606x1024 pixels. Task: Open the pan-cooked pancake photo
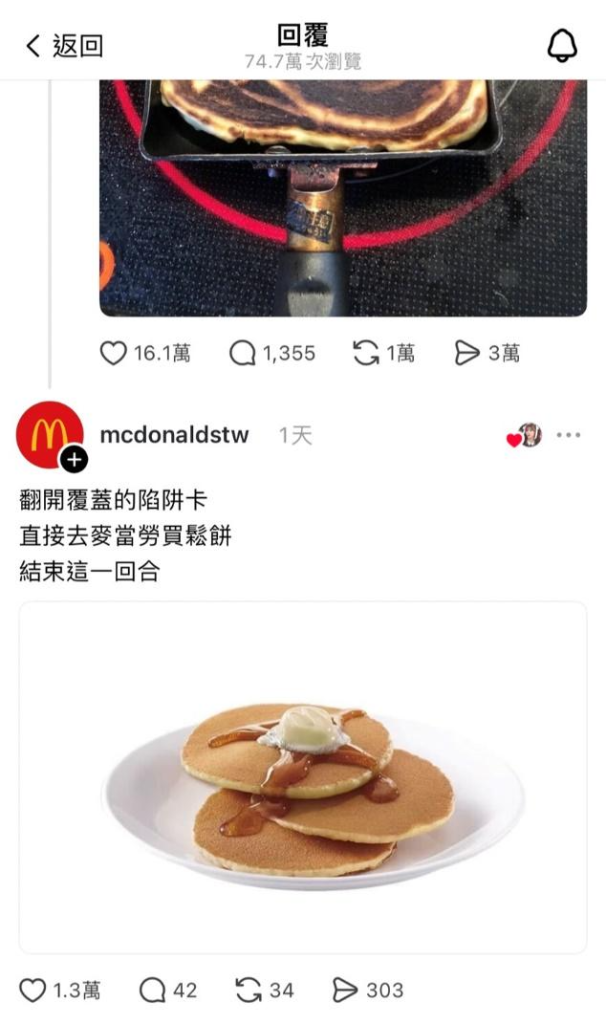(x=343, y=198)
